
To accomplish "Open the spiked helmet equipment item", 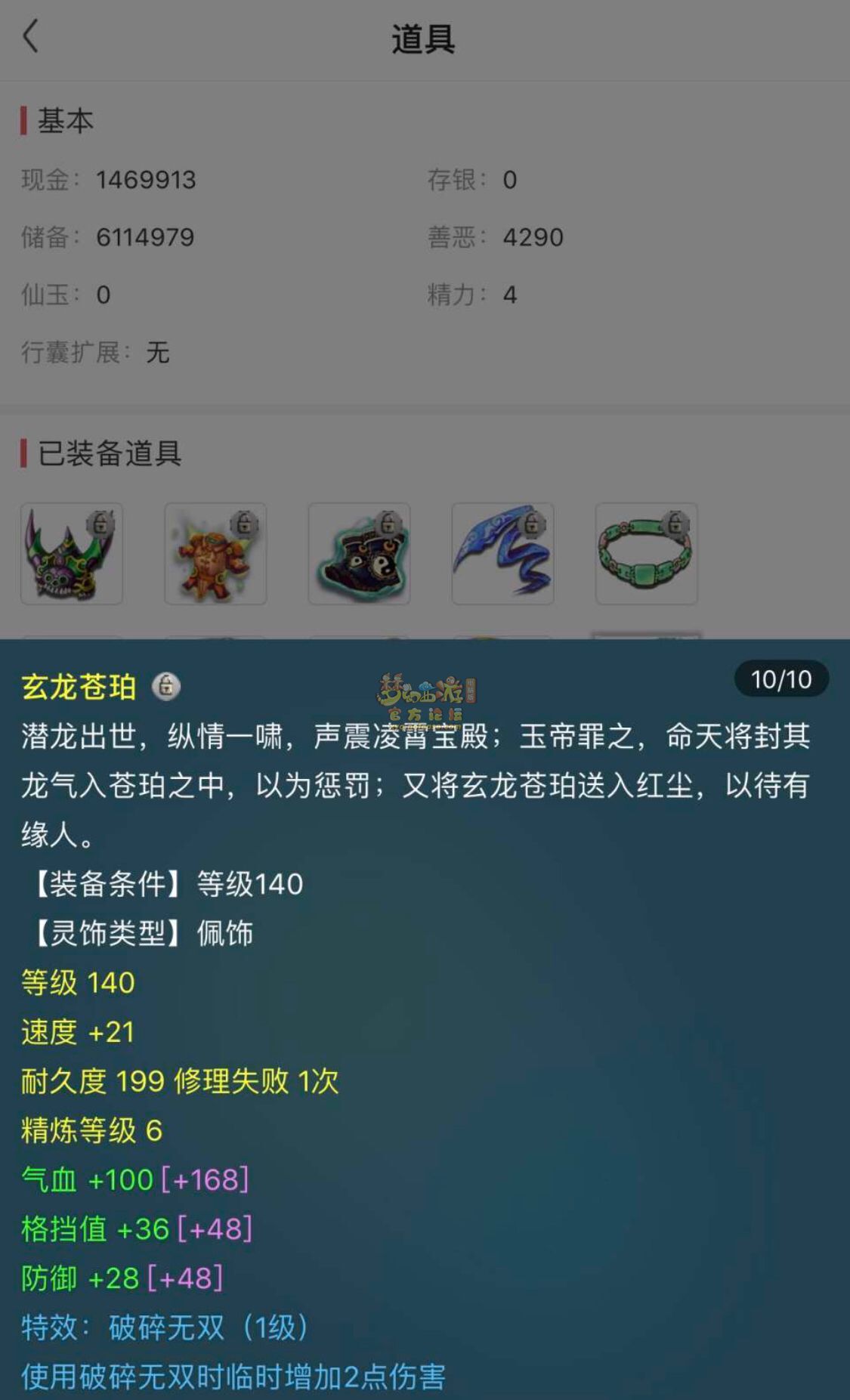I will click(x=72, y=555).
